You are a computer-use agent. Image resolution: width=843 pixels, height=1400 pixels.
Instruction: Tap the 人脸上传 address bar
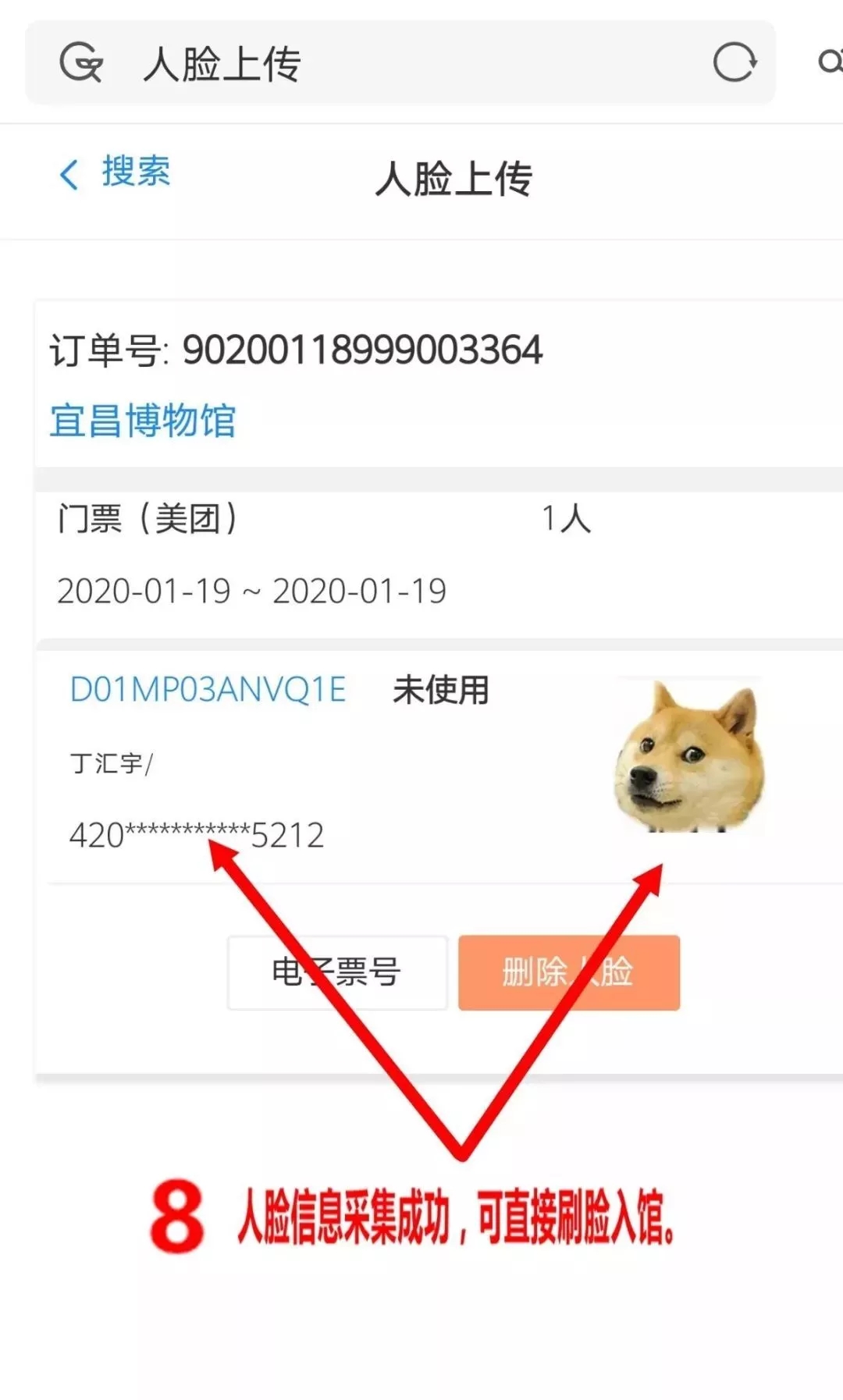(390, 64)
